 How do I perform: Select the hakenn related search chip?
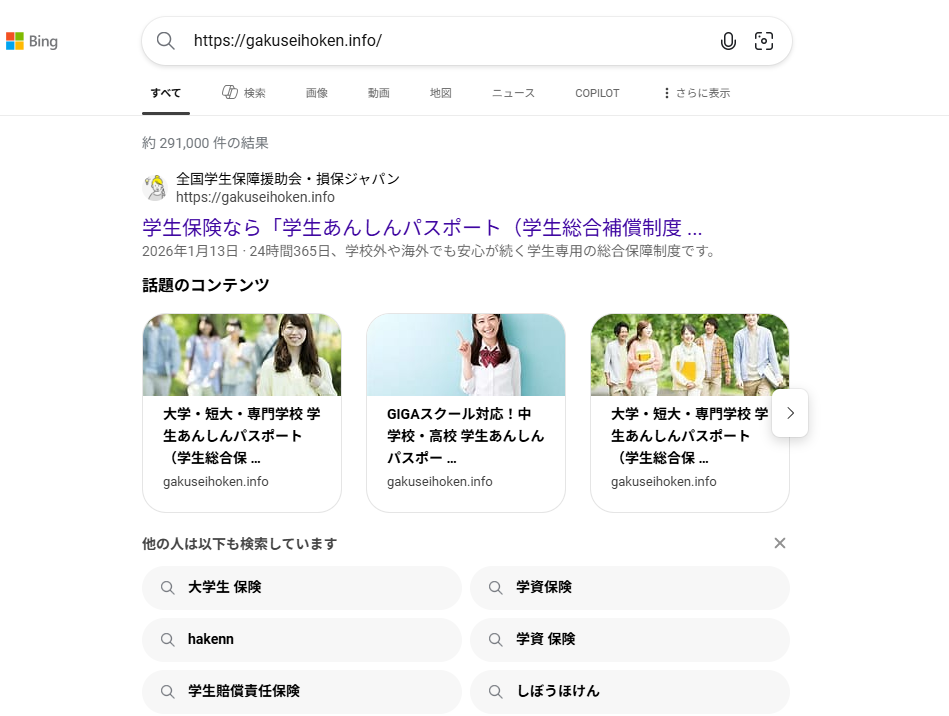tap(302, 639)
